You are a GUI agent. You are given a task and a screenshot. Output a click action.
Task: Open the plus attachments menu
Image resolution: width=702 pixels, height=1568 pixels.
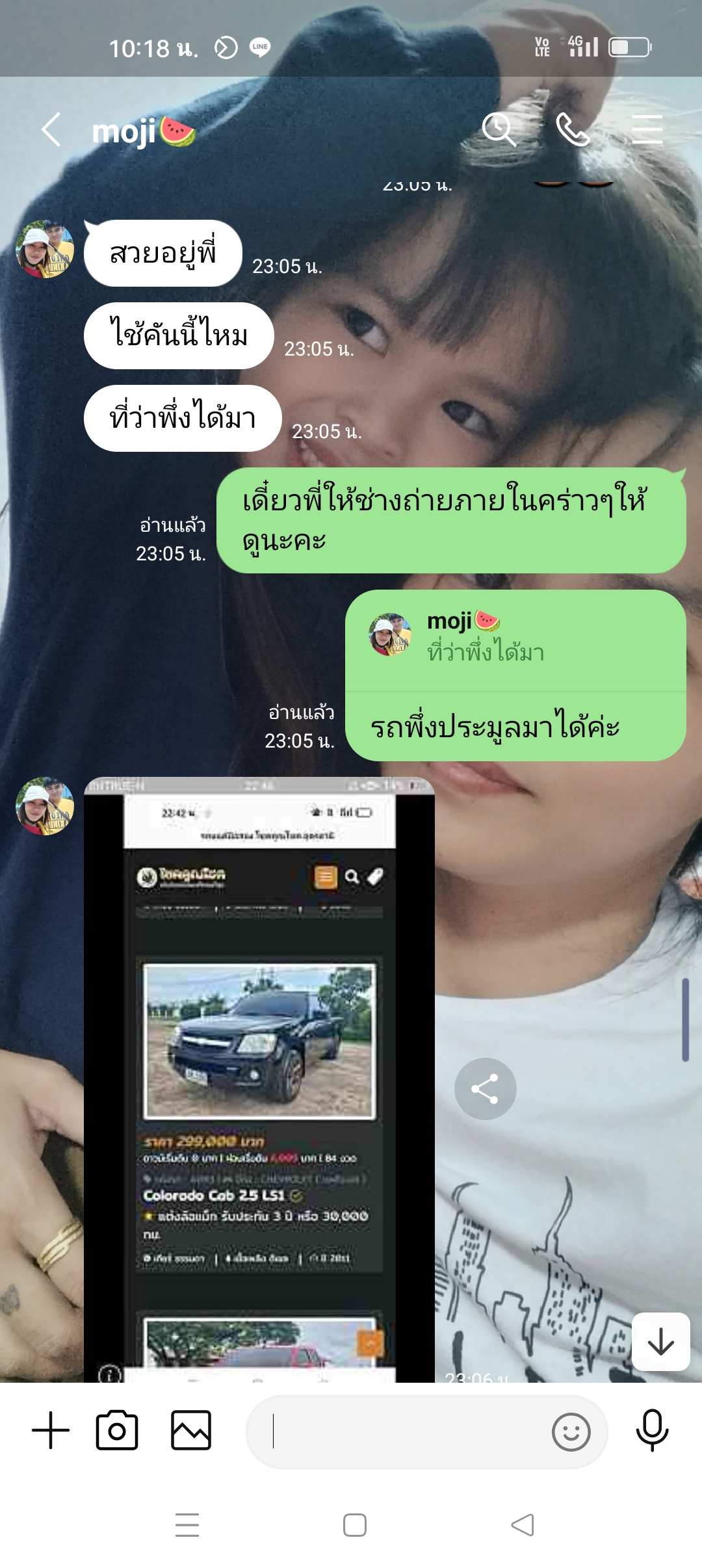[x=51, y=1430]
